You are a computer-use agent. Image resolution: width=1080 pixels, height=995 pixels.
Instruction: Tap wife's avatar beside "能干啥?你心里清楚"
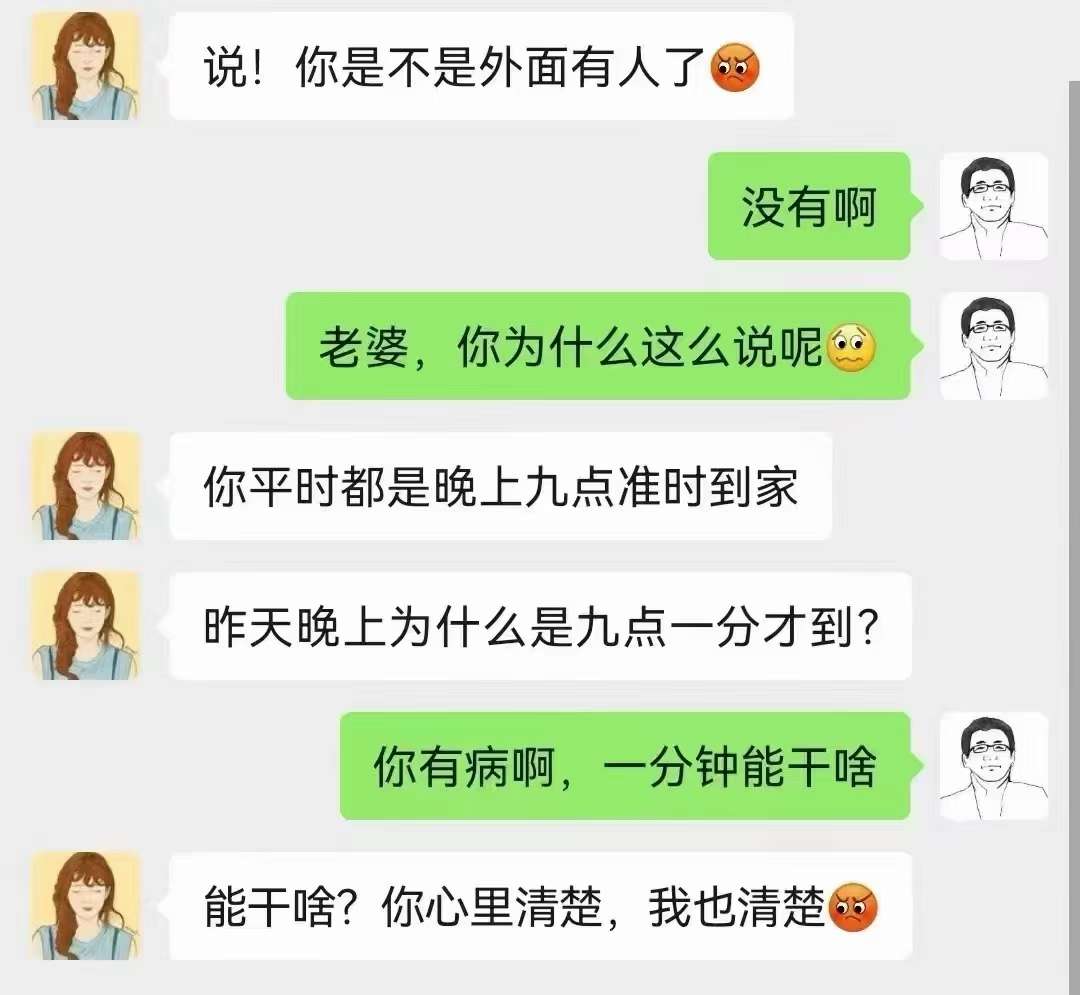pyautogui.click(x=85, y=906)
